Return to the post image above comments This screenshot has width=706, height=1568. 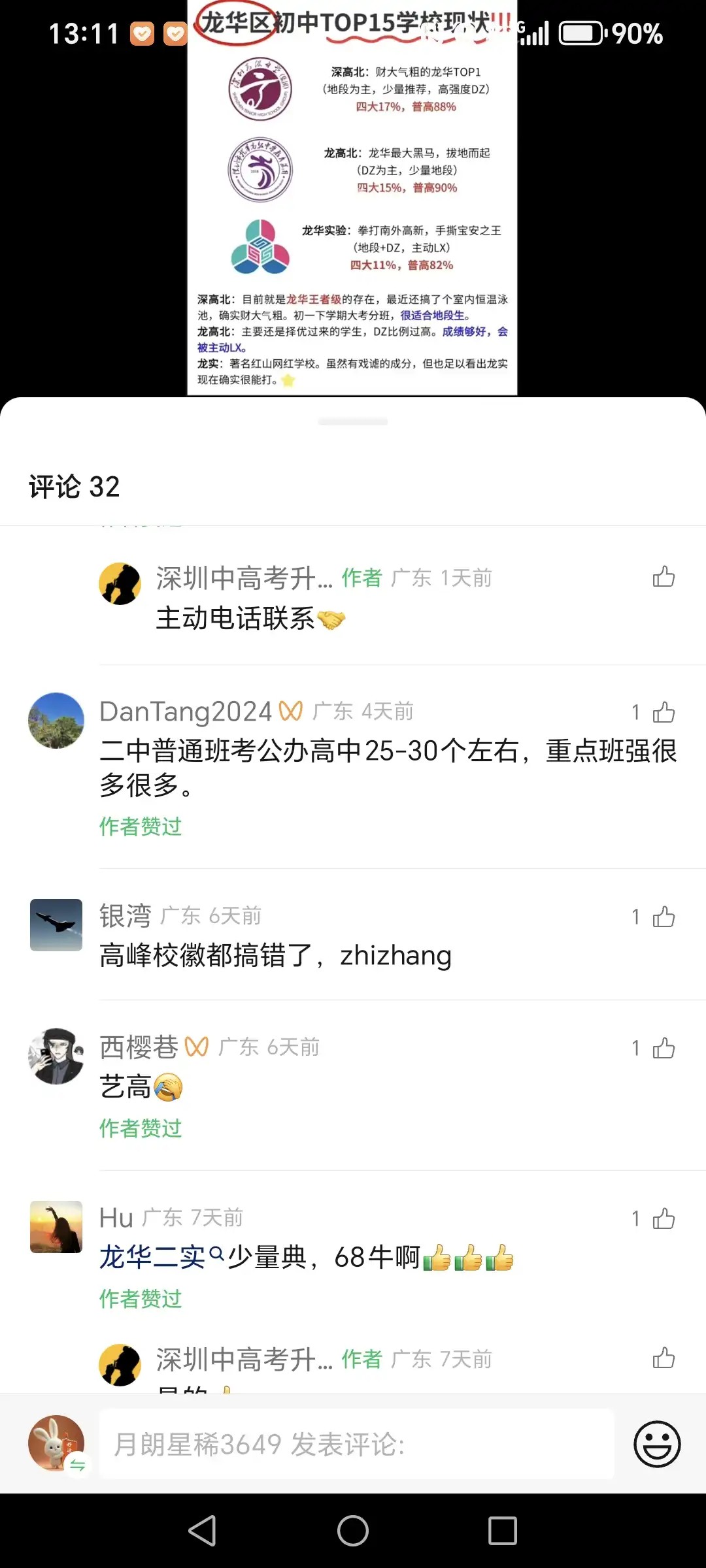(x=352, y=196)
